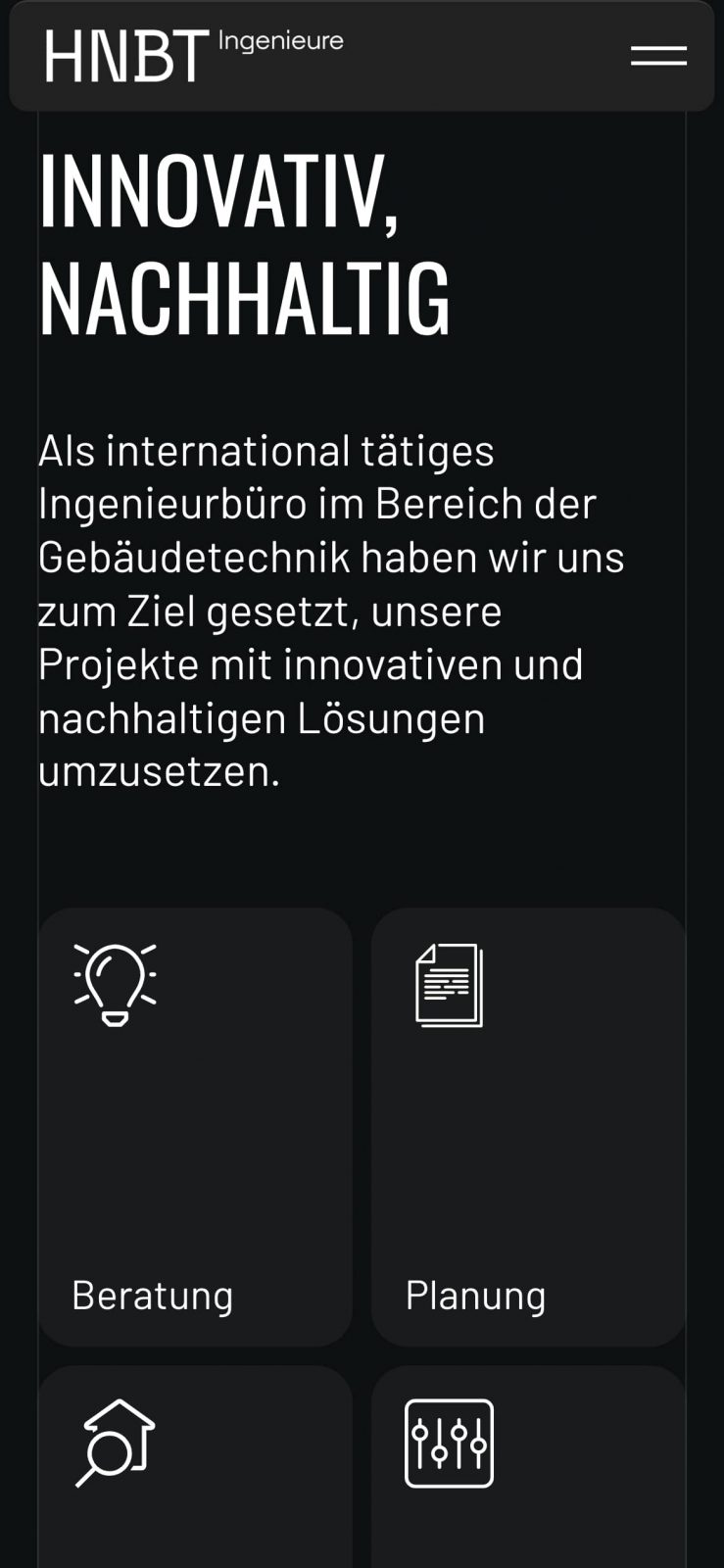The image size is (724, 1568).
Task: Open the Beratung card
Action: (195, 1126)
